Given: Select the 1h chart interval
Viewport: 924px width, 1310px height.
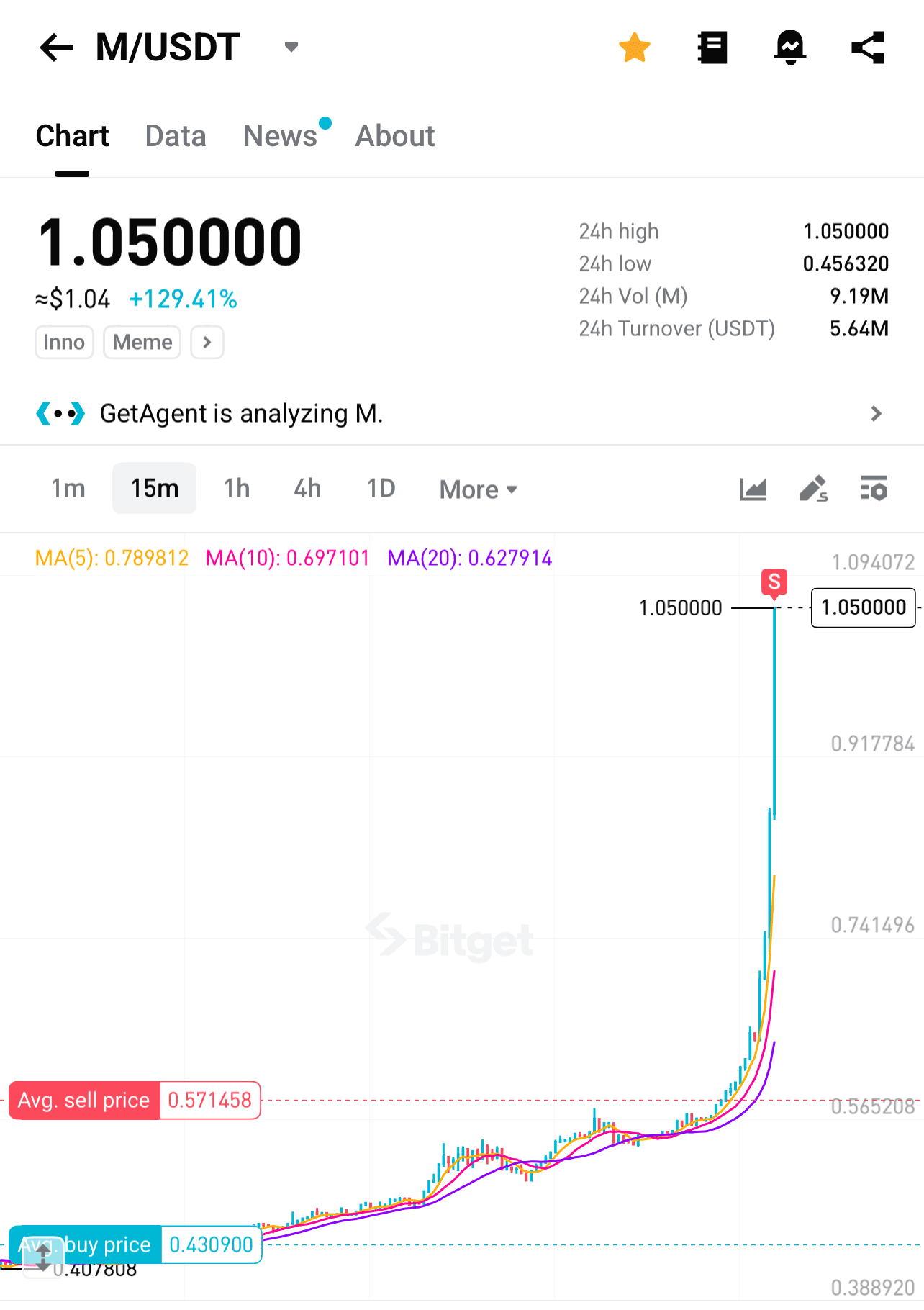Looking at the screenshot, I should [x=237, y=489].
